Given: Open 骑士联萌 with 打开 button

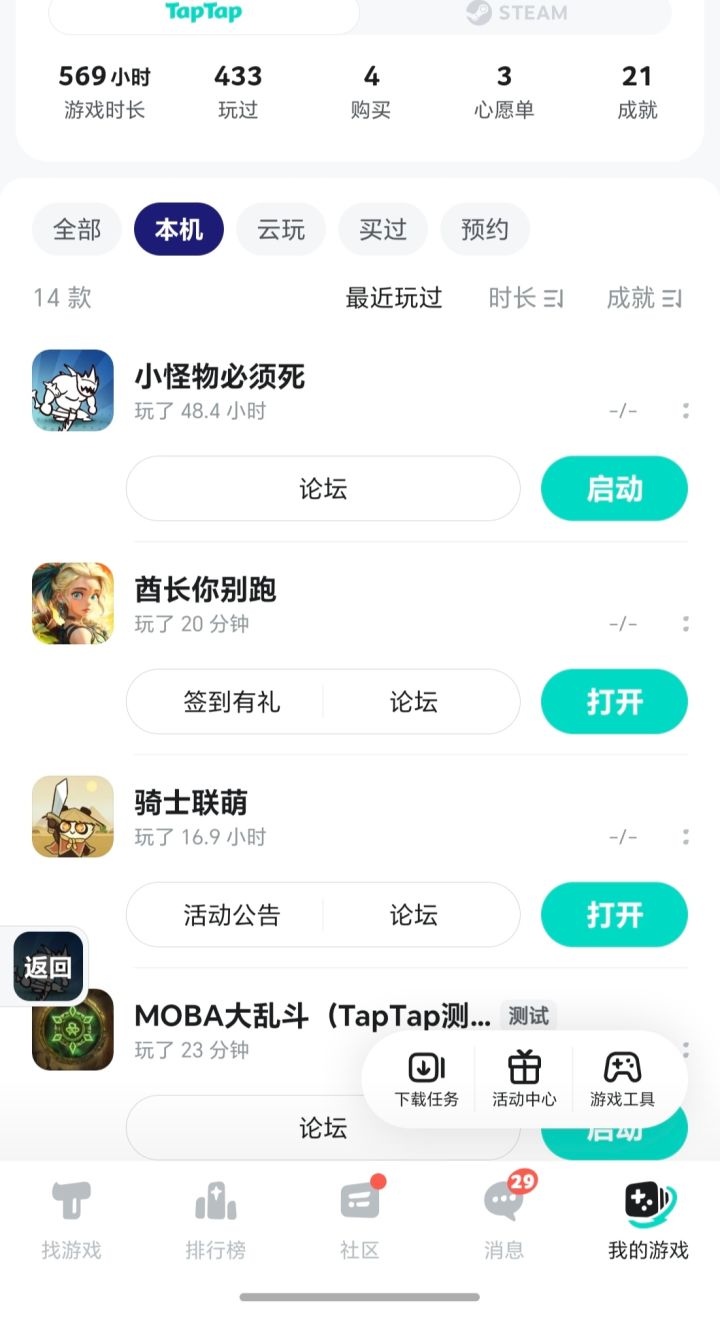Looking at the screenshot, I should coord(614,915).
